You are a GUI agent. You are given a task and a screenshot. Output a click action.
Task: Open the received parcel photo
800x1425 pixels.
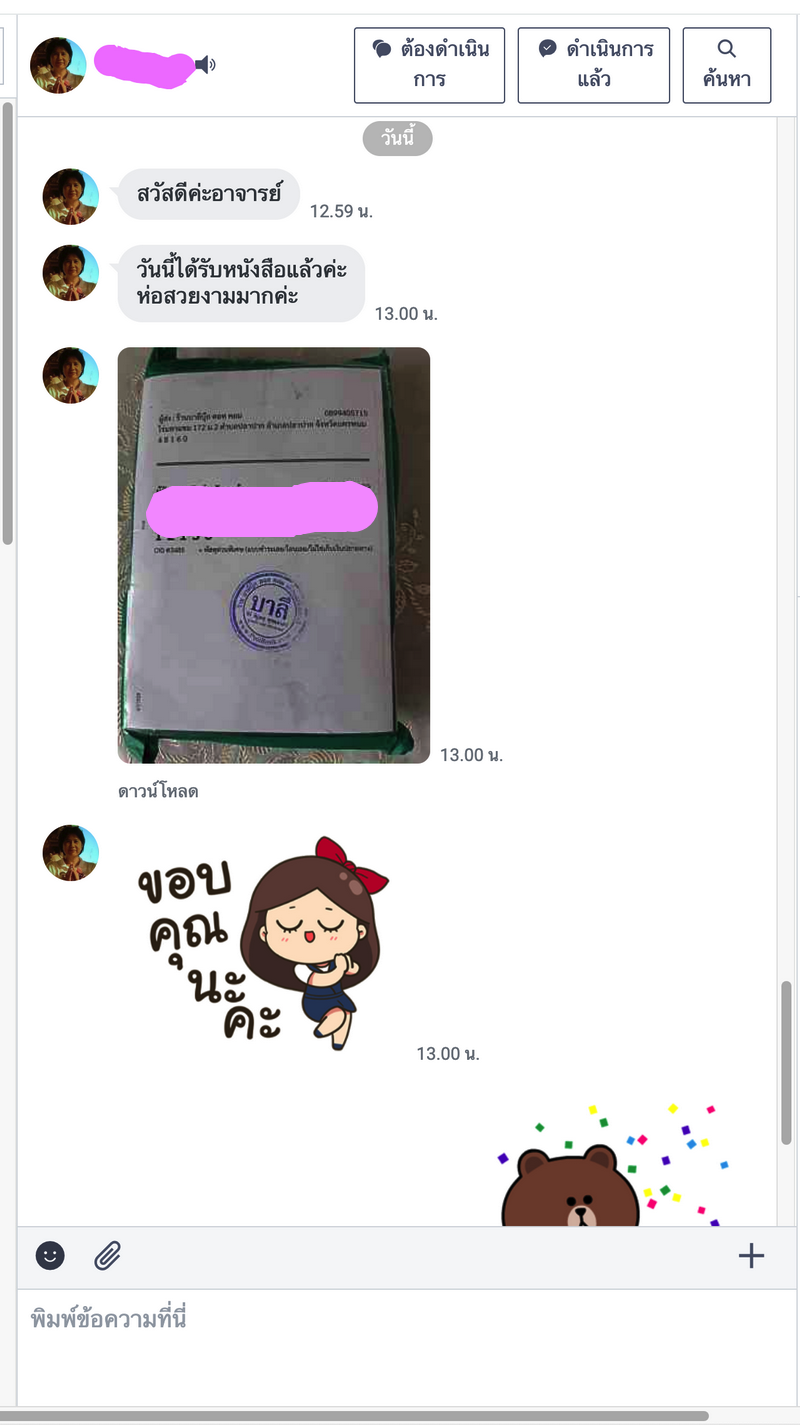274,555
